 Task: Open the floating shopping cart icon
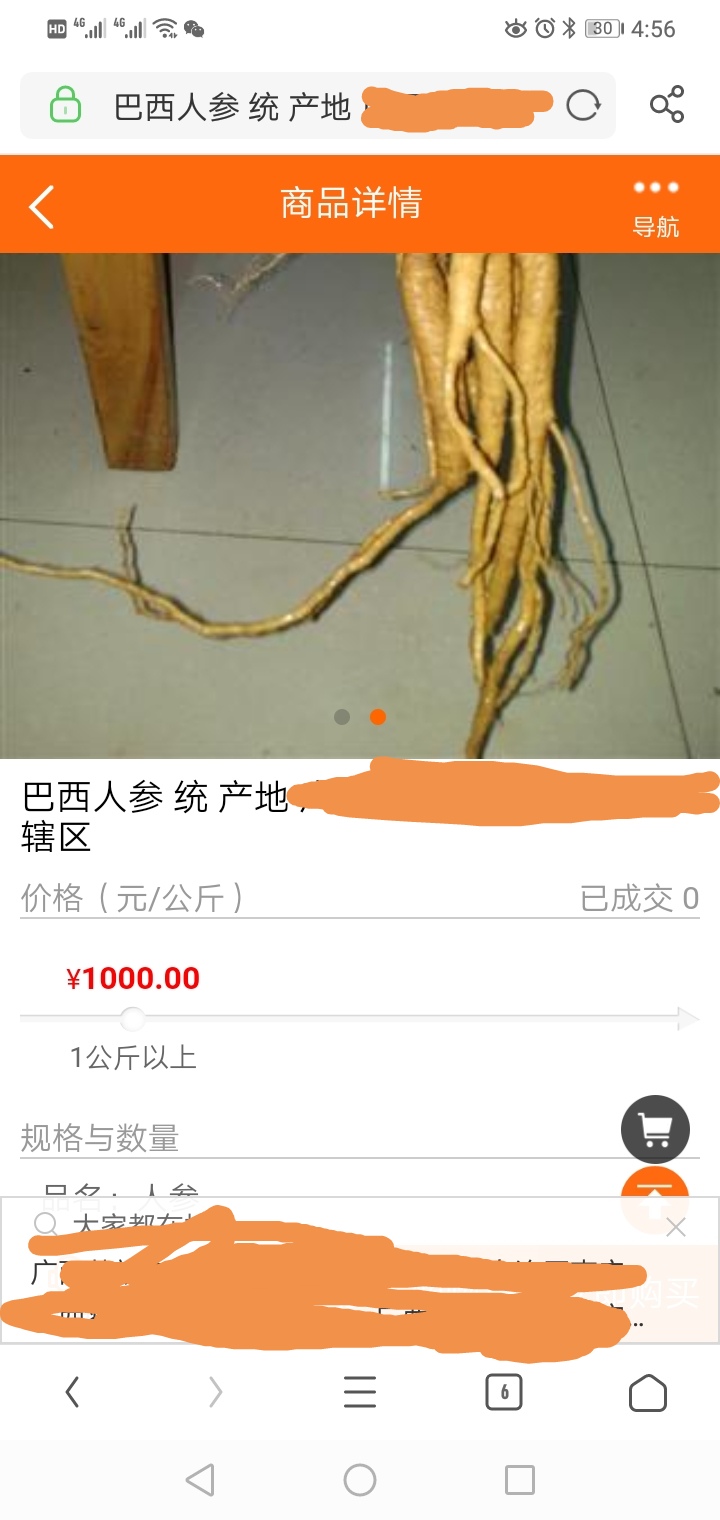point(655,1128)
